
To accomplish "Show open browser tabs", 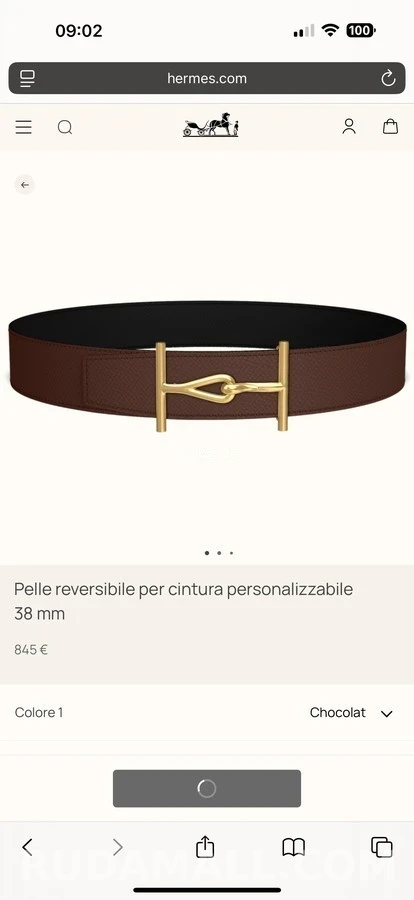I will 381,847.
